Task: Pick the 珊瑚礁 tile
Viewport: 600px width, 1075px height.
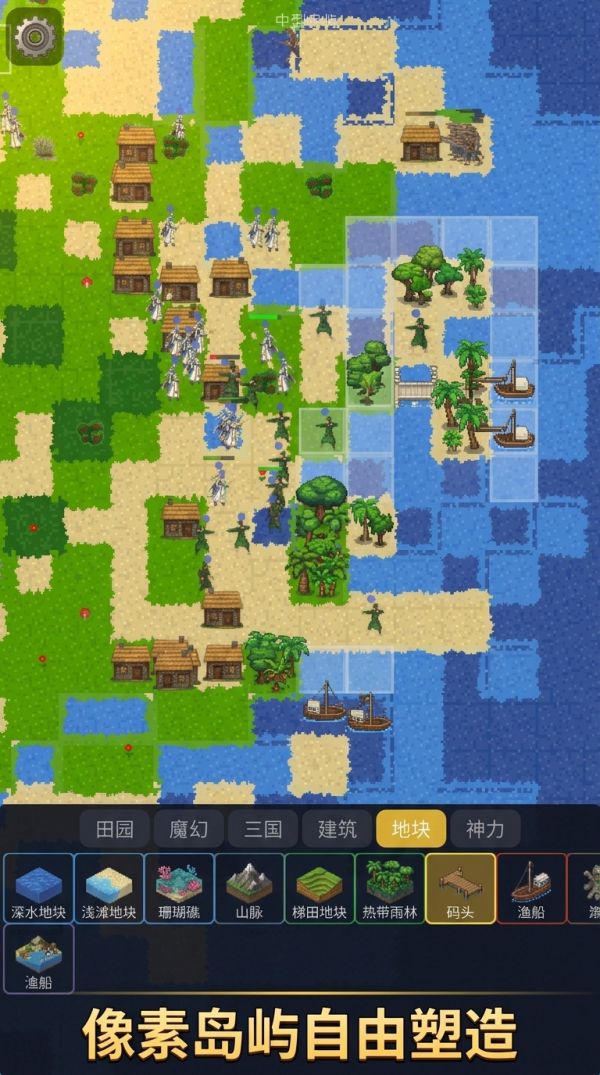Action: coord(179,888)
